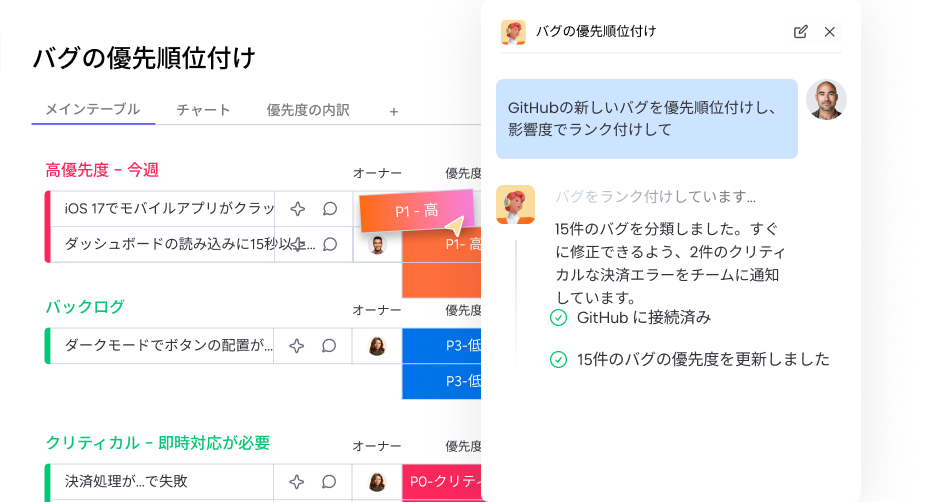941x502 pixels.
Task: Change the P3-低 priority on the ダークモード row
Action: (x=442, y=345)
